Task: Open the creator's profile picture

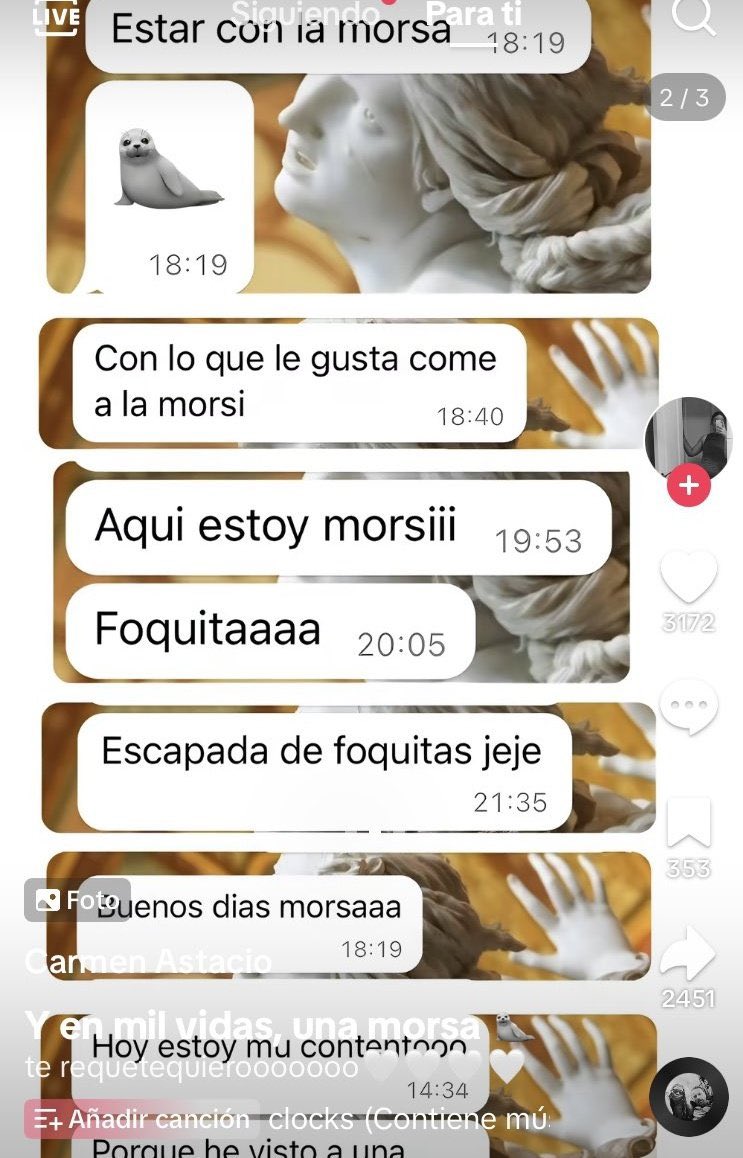Action: (688, 439)
